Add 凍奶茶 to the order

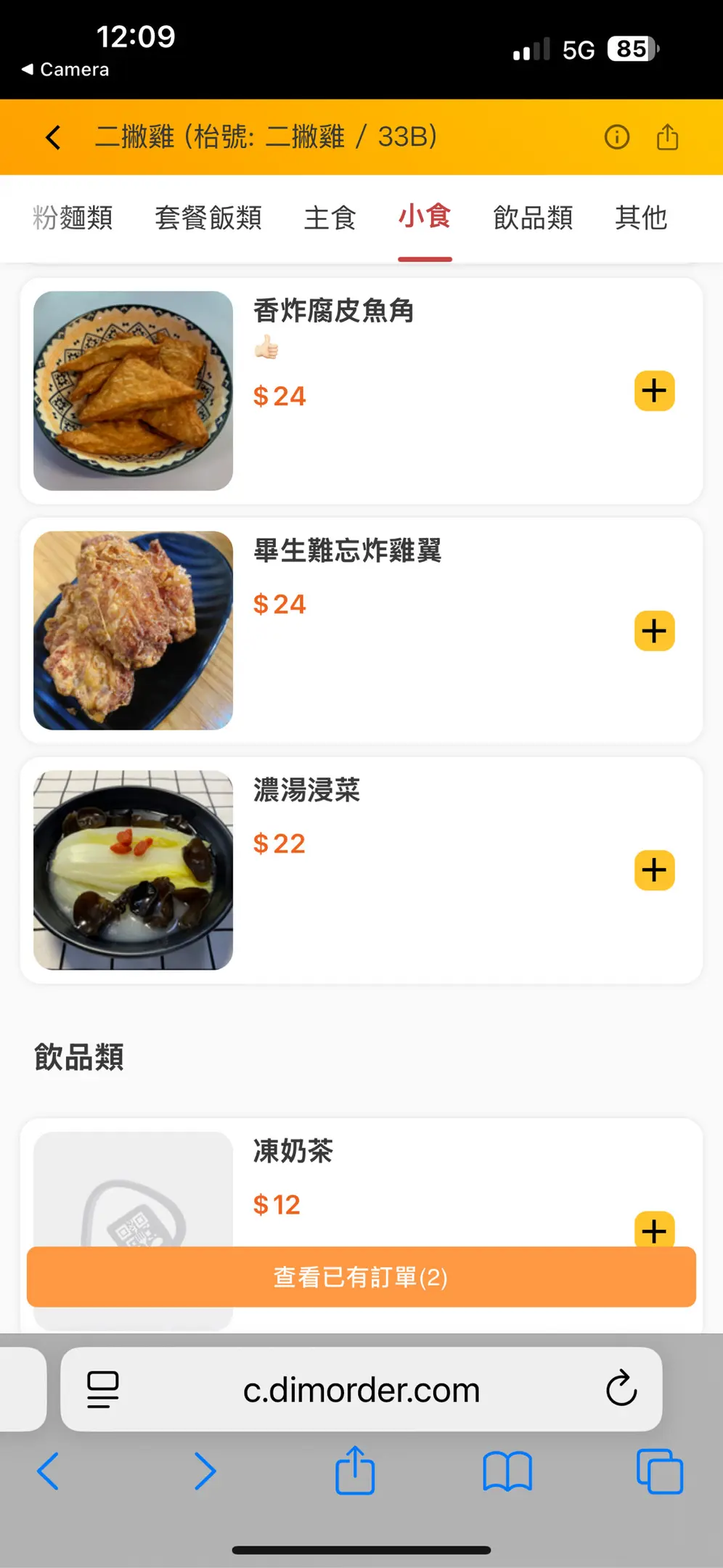click(x=655, y=1230)
